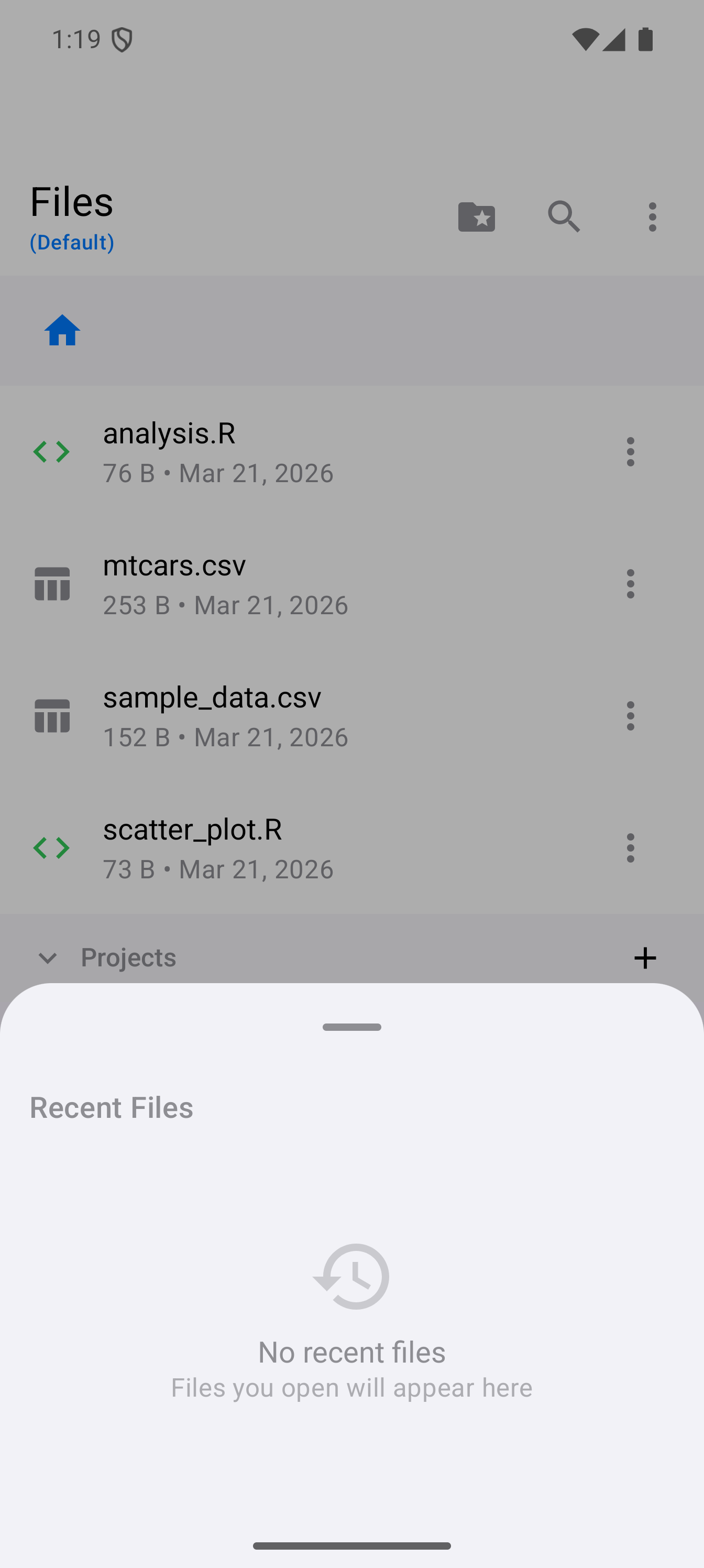Show more options for sample_data.csv
704x1568 pixels.
[630, 716]
